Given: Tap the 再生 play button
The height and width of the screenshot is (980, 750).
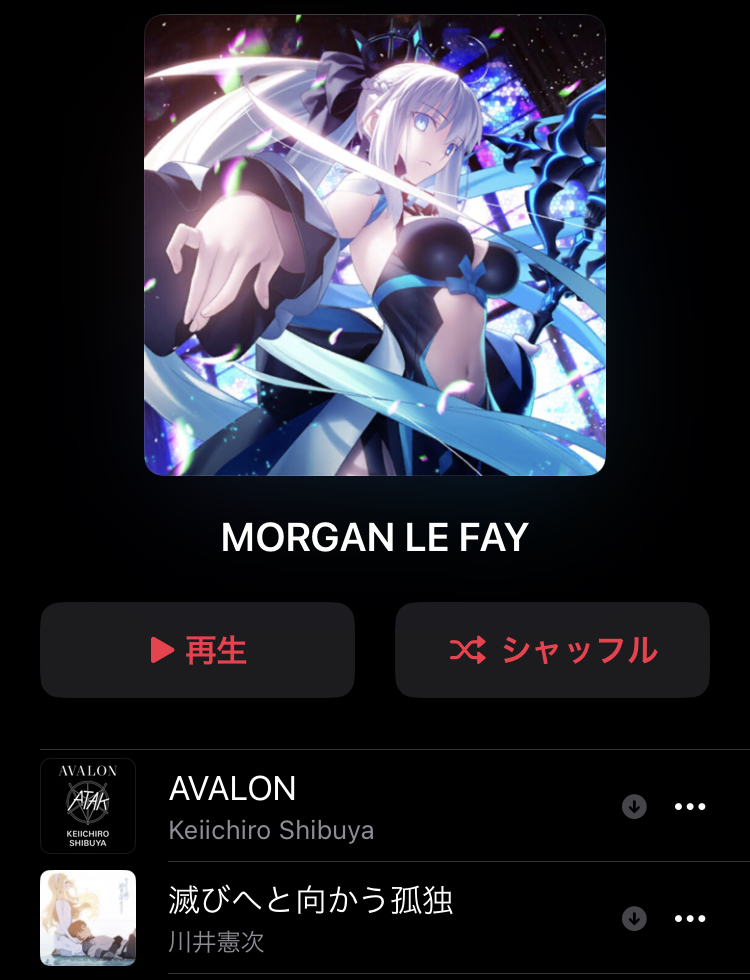Looking at the screenshot, I should (x=197, y=650).
